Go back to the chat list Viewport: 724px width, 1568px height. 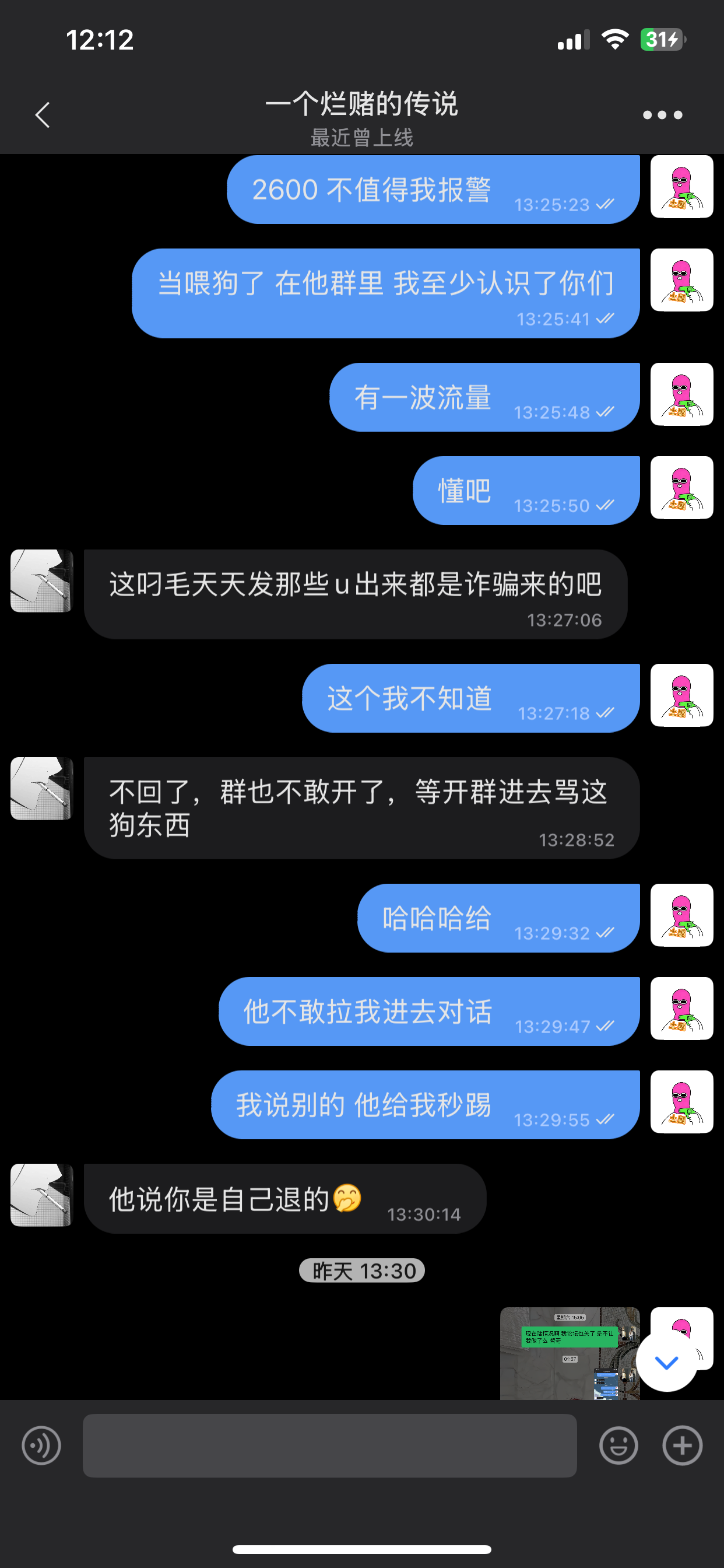coord(42,114)
